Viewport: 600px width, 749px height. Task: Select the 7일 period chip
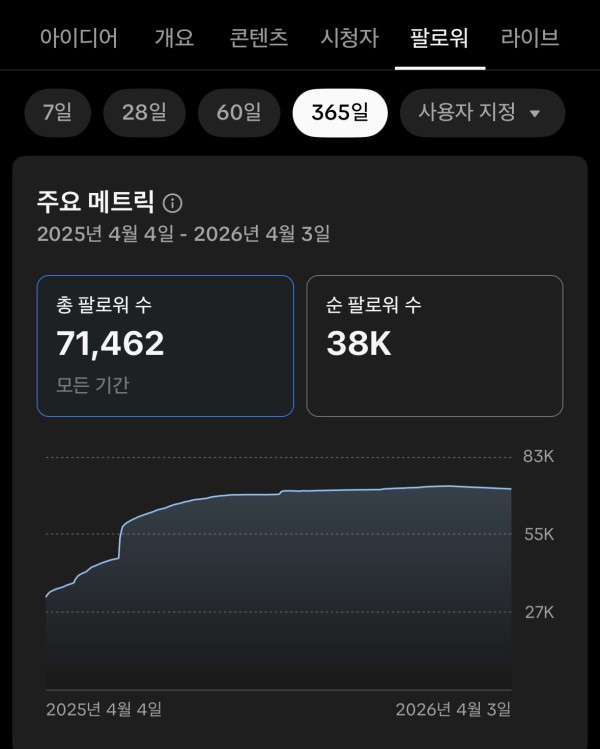[x=57, y=113]
